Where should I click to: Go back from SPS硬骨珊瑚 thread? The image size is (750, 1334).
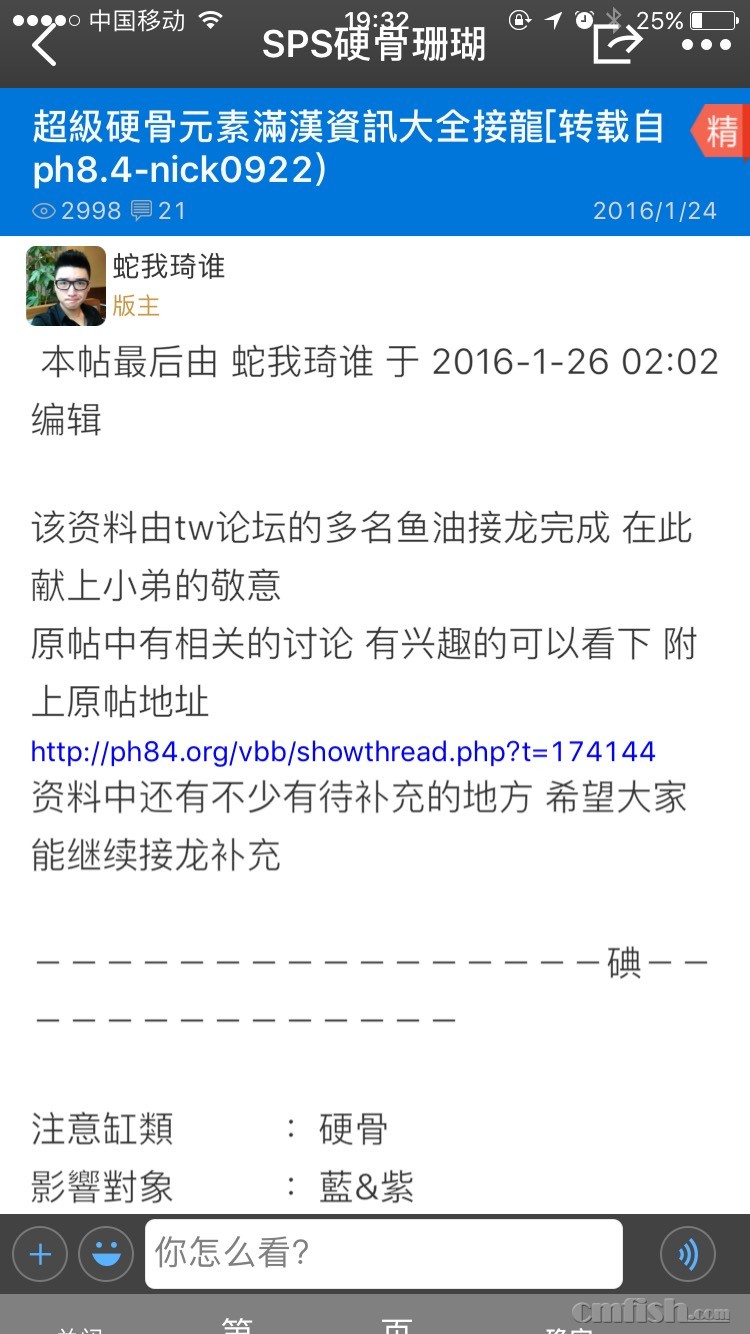tap(45, 44)
